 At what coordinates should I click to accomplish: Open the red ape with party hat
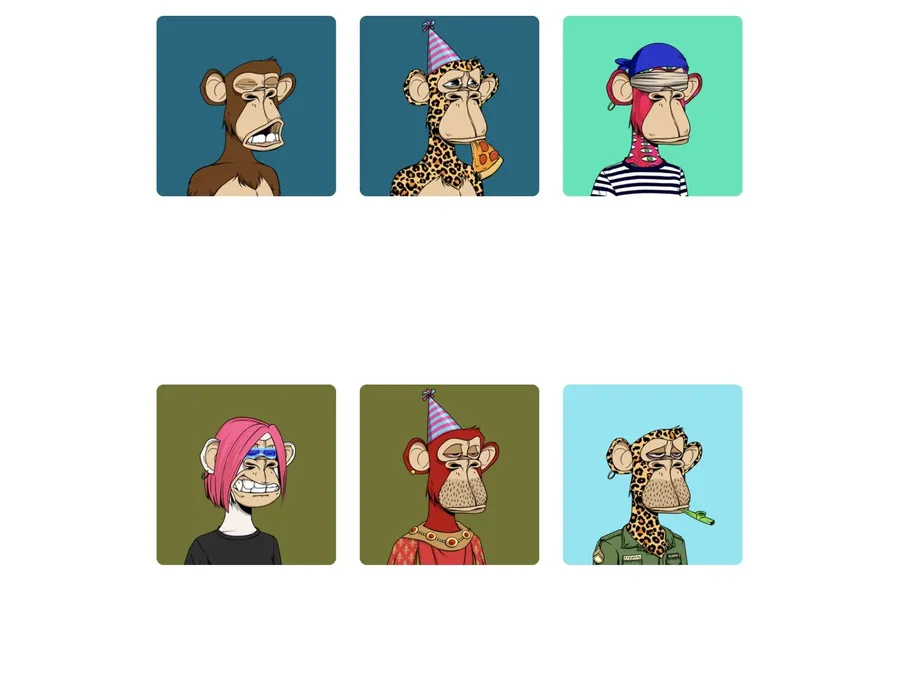tap(449, 475)
